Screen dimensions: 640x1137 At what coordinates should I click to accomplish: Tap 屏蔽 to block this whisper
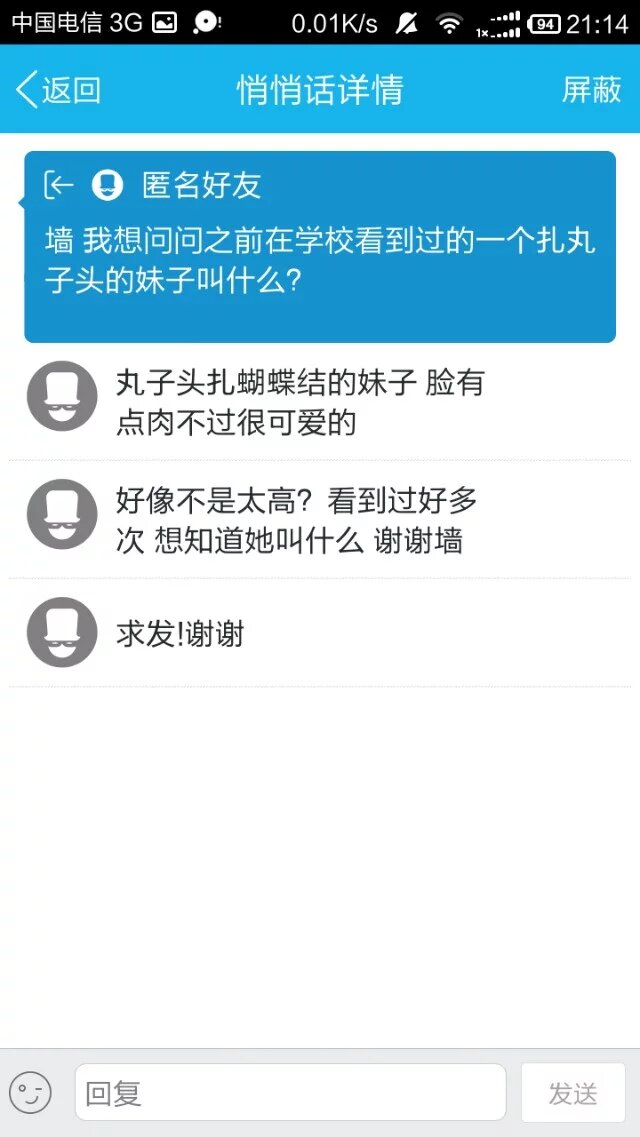coord(591,90)
